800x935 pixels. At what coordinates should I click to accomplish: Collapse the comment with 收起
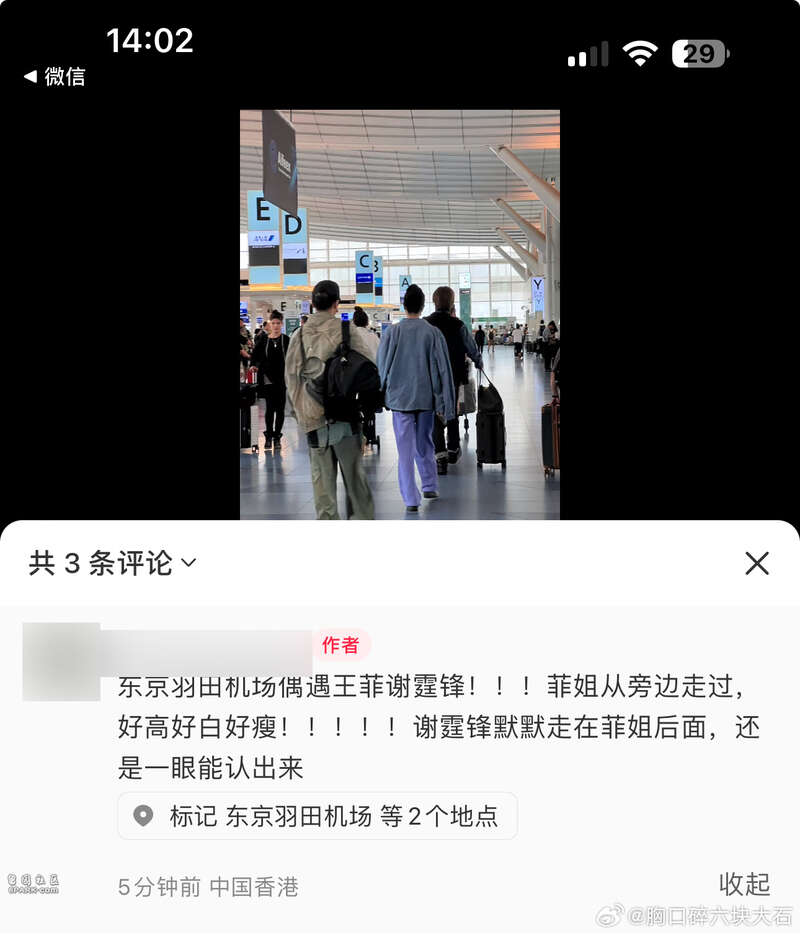[x=744, y=884]
